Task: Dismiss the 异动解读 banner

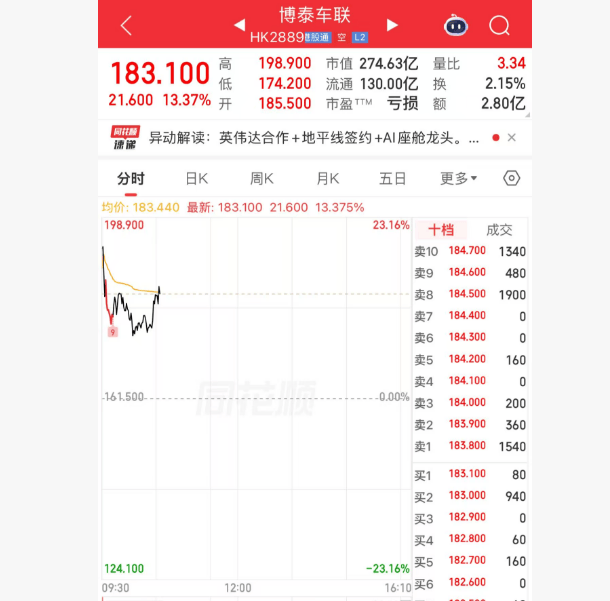Action: 512,137
